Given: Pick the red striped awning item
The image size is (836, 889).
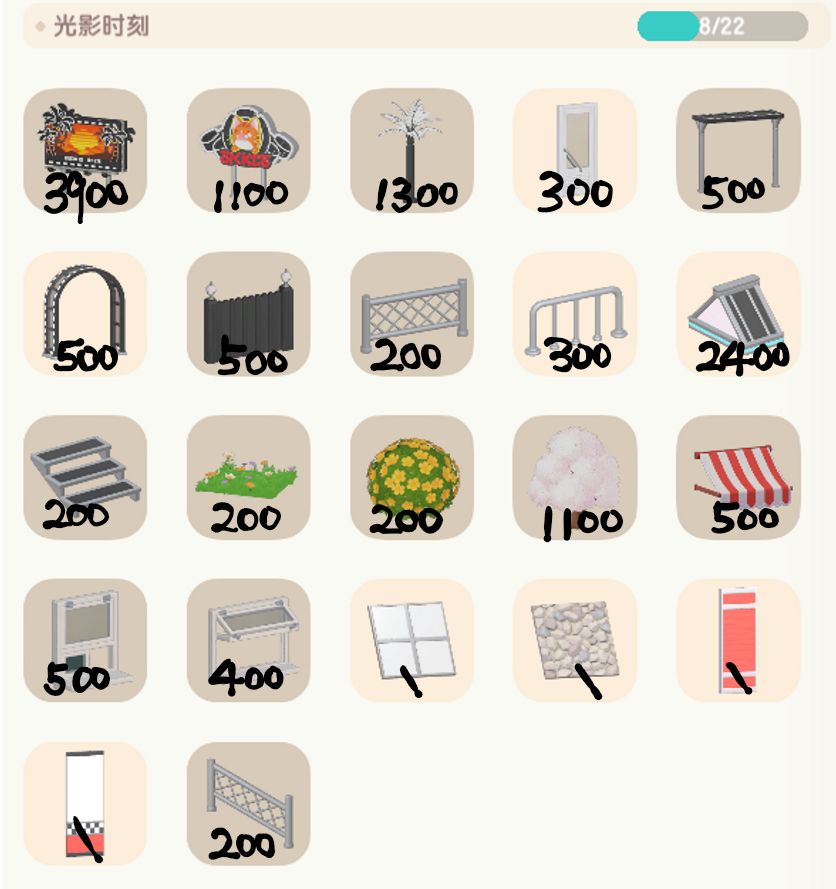Looking at the screenshot, I should [x=739, y=477].
